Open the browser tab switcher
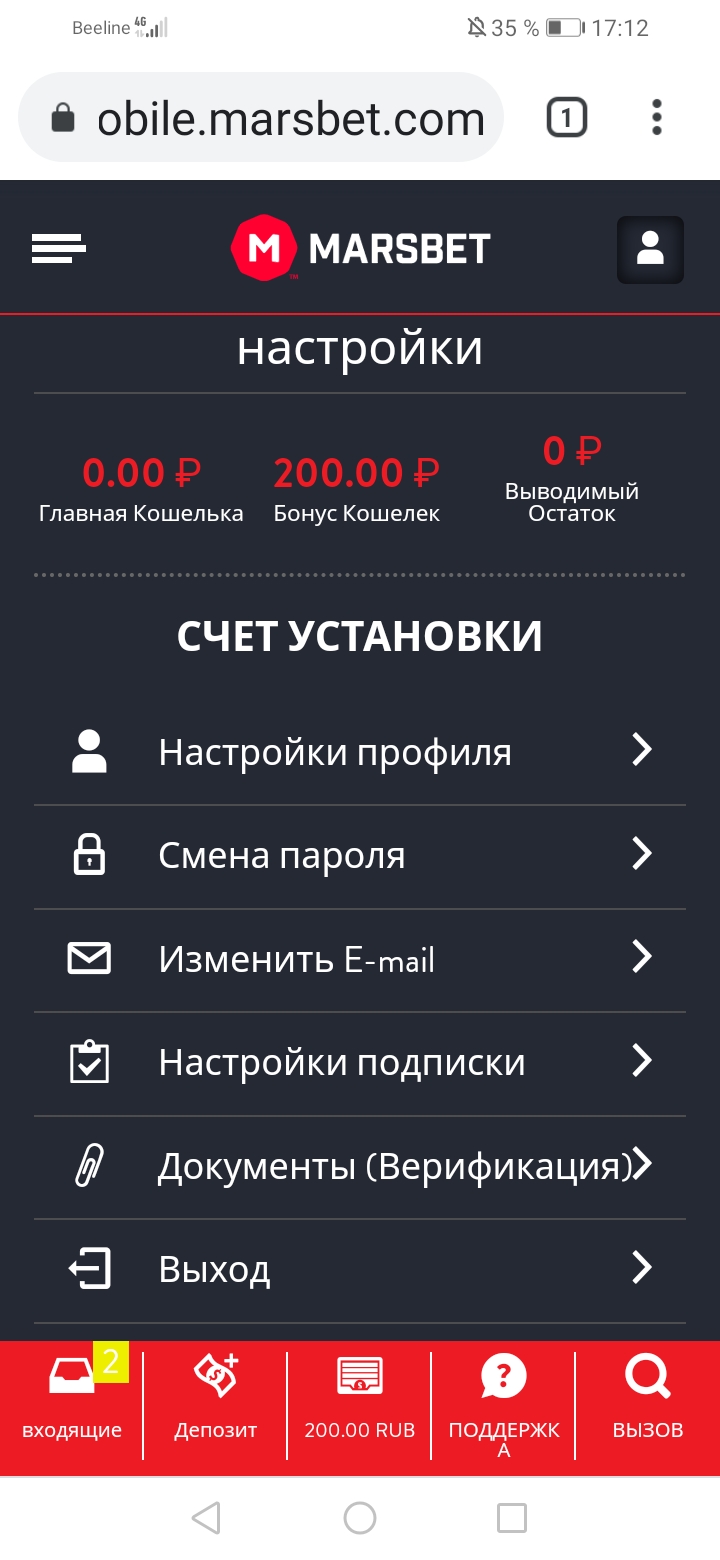 pos(566,118)
